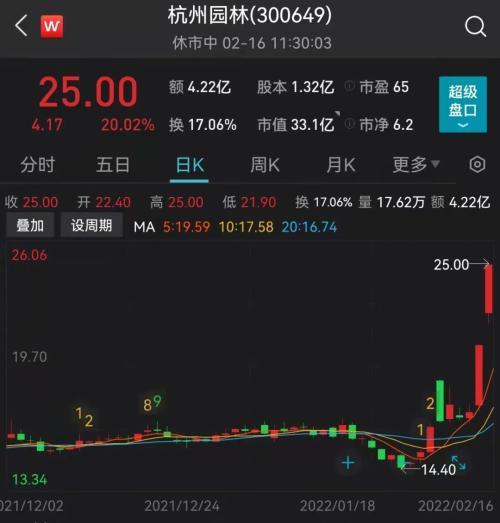The width and height of the screenshot is (500, 523).
Task: Open the search magnifier icon
Action: 475,26
